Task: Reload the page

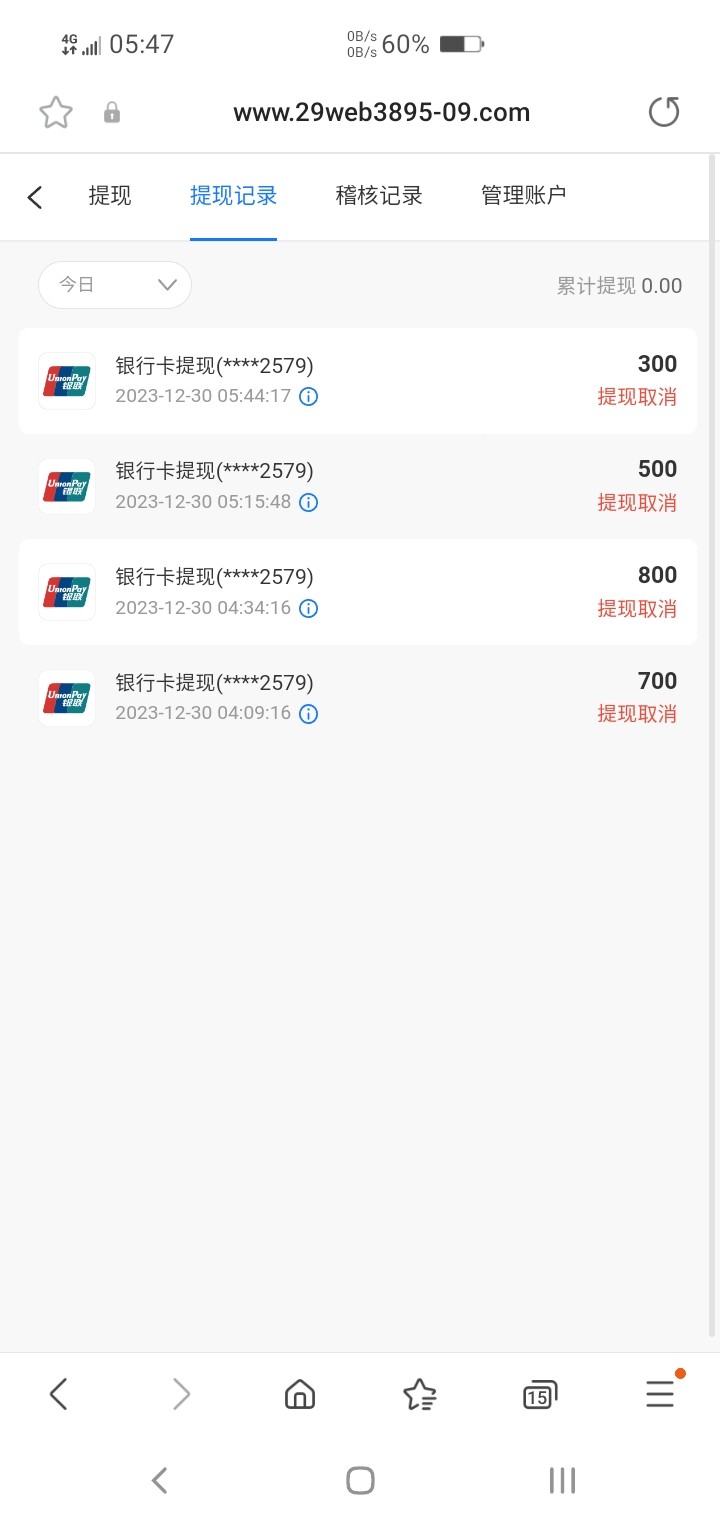Action: pos(664,112)
